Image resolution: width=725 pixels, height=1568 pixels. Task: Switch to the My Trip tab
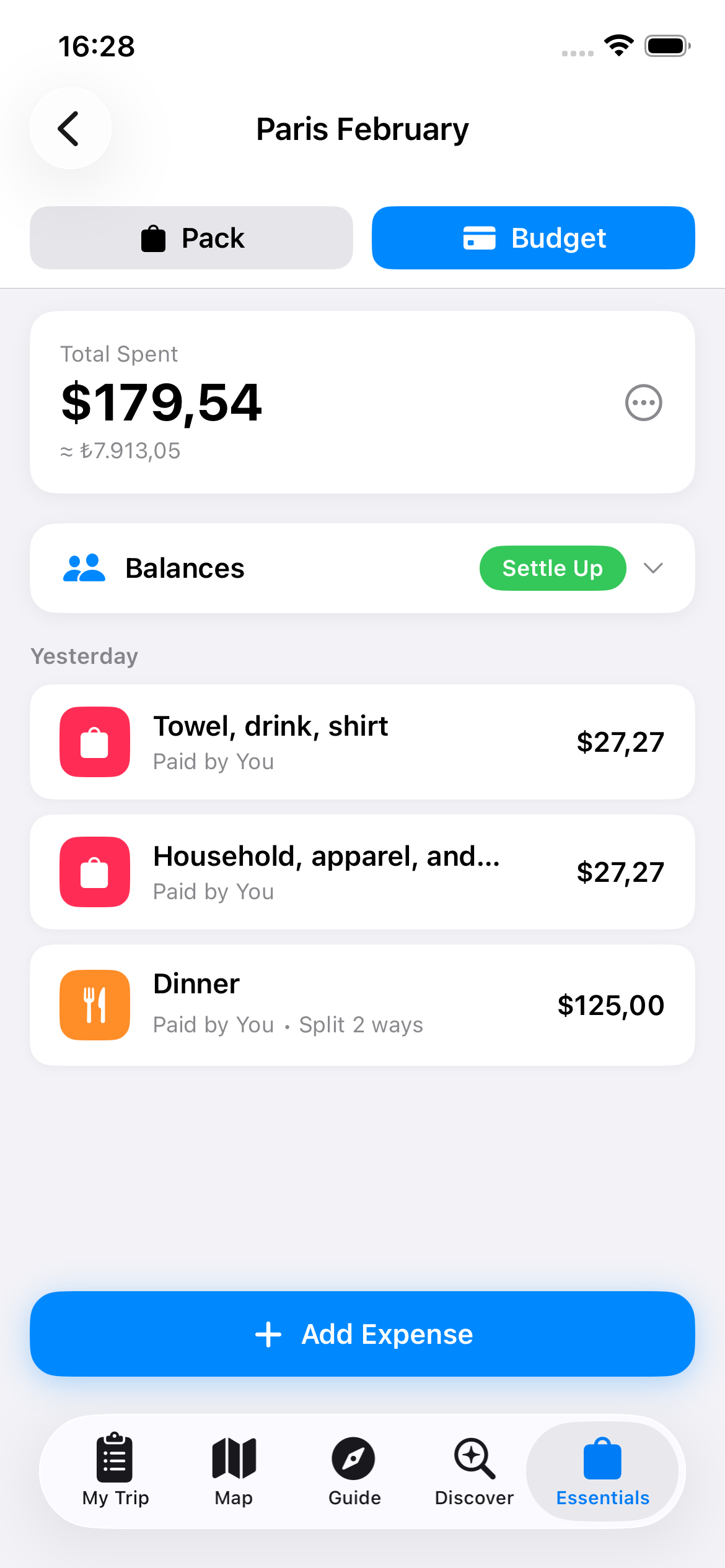115,1470
